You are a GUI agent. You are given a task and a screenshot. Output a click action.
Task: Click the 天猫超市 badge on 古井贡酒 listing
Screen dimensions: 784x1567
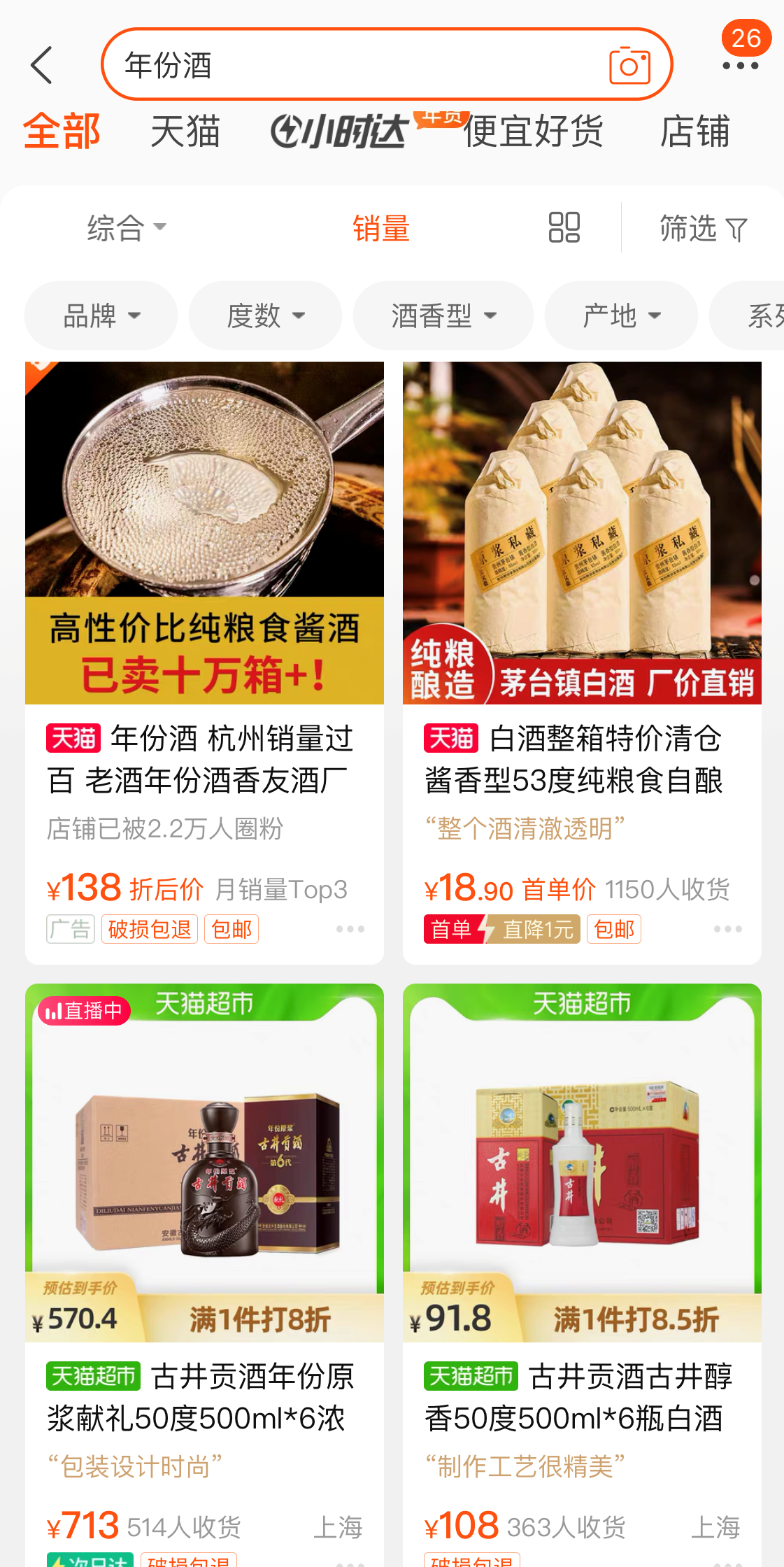pos(94,1375)
